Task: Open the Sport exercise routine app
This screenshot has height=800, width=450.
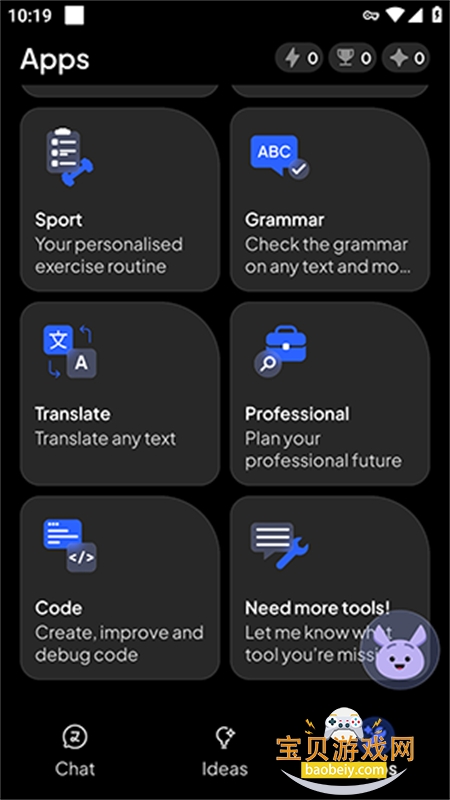Action: [120, 199]
